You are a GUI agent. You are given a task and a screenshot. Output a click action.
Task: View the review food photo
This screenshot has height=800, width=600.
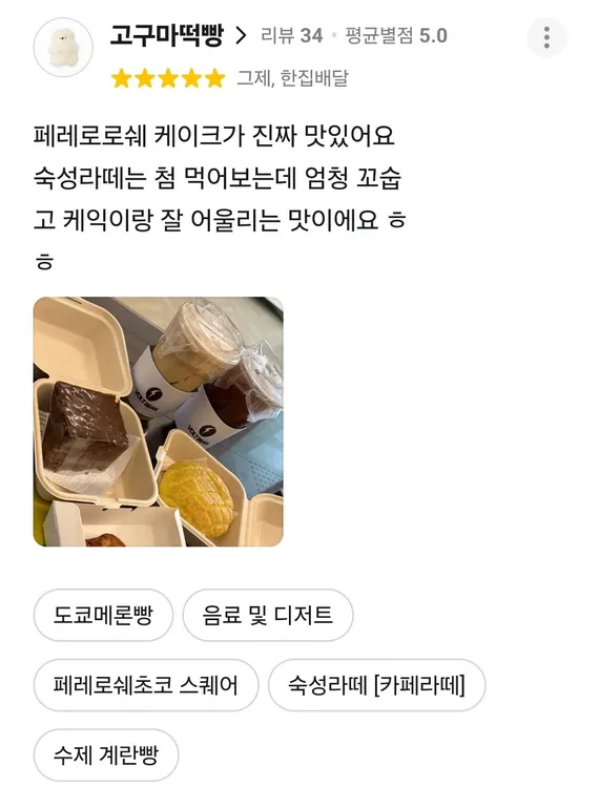coord(158,421)
